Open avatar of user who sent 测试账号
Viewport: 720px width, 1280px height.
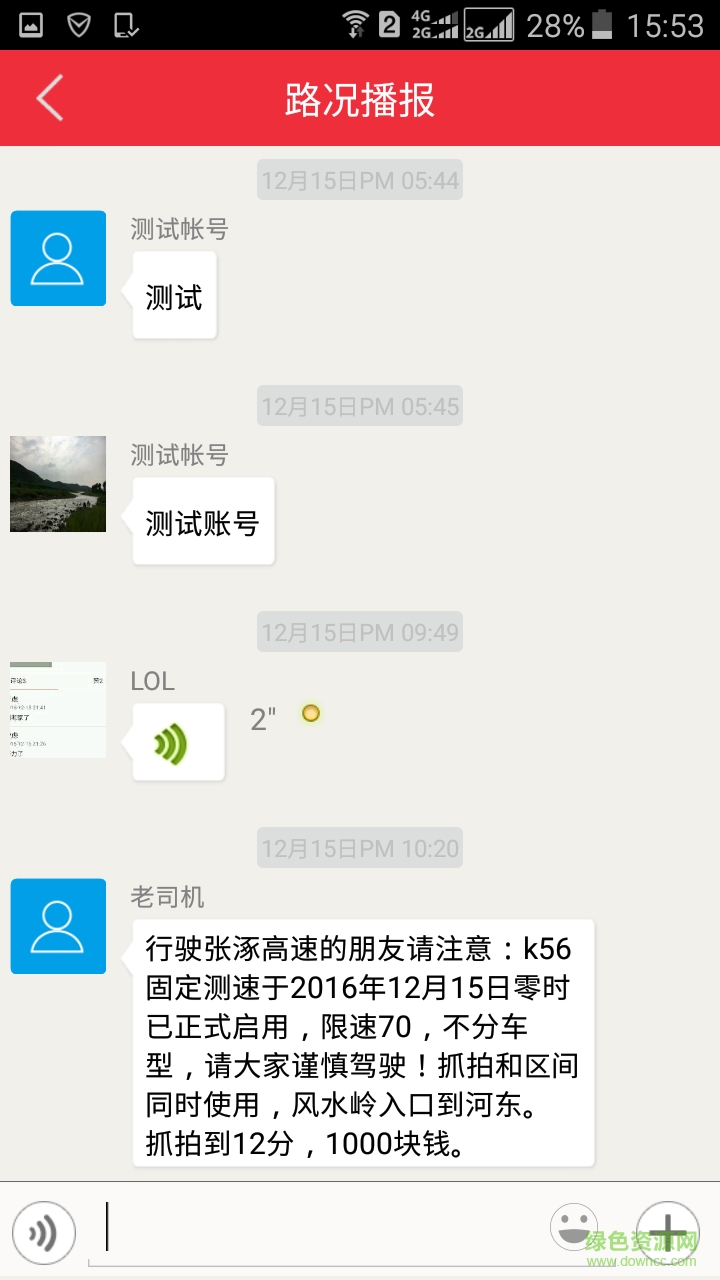58,484
